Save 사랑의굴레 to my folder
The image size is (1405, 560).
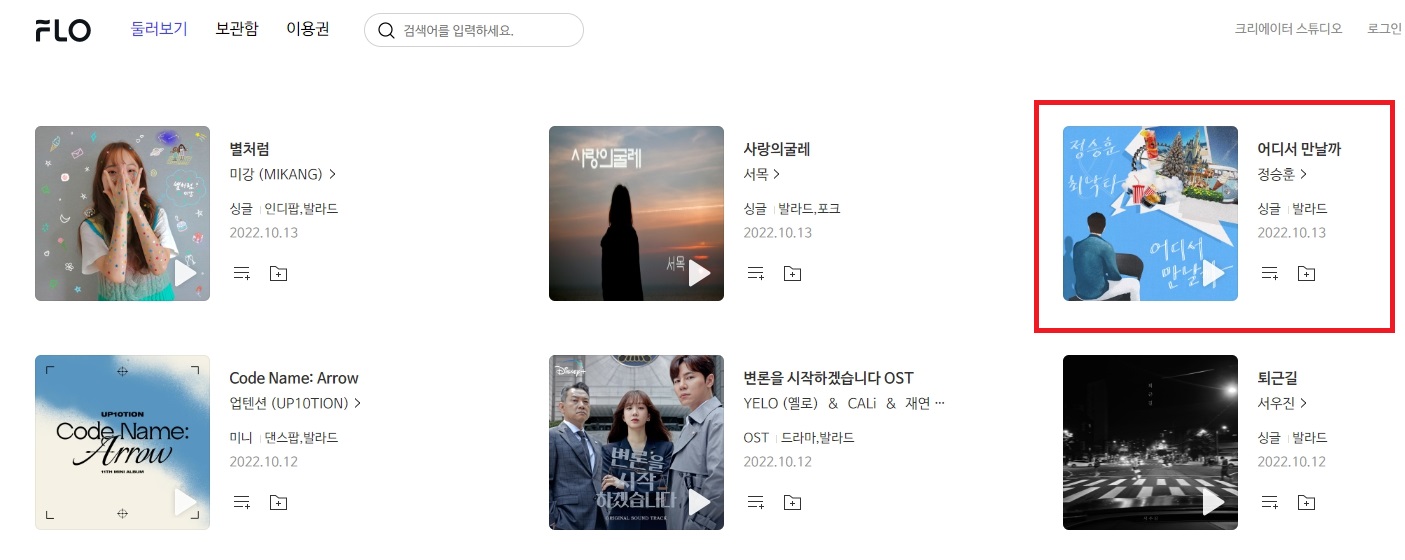click(792, 273)
